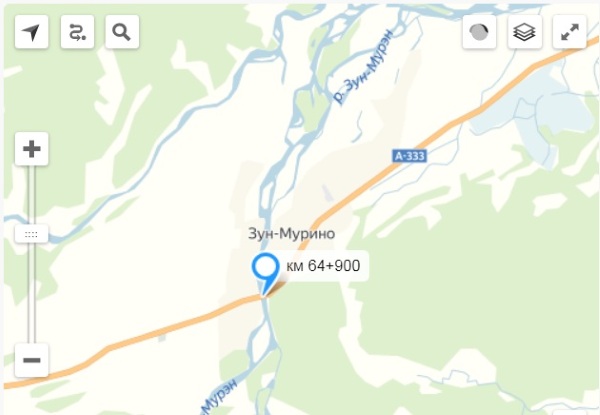Tap the zoom slider handle
600x415 pixels.
[31, 234]
